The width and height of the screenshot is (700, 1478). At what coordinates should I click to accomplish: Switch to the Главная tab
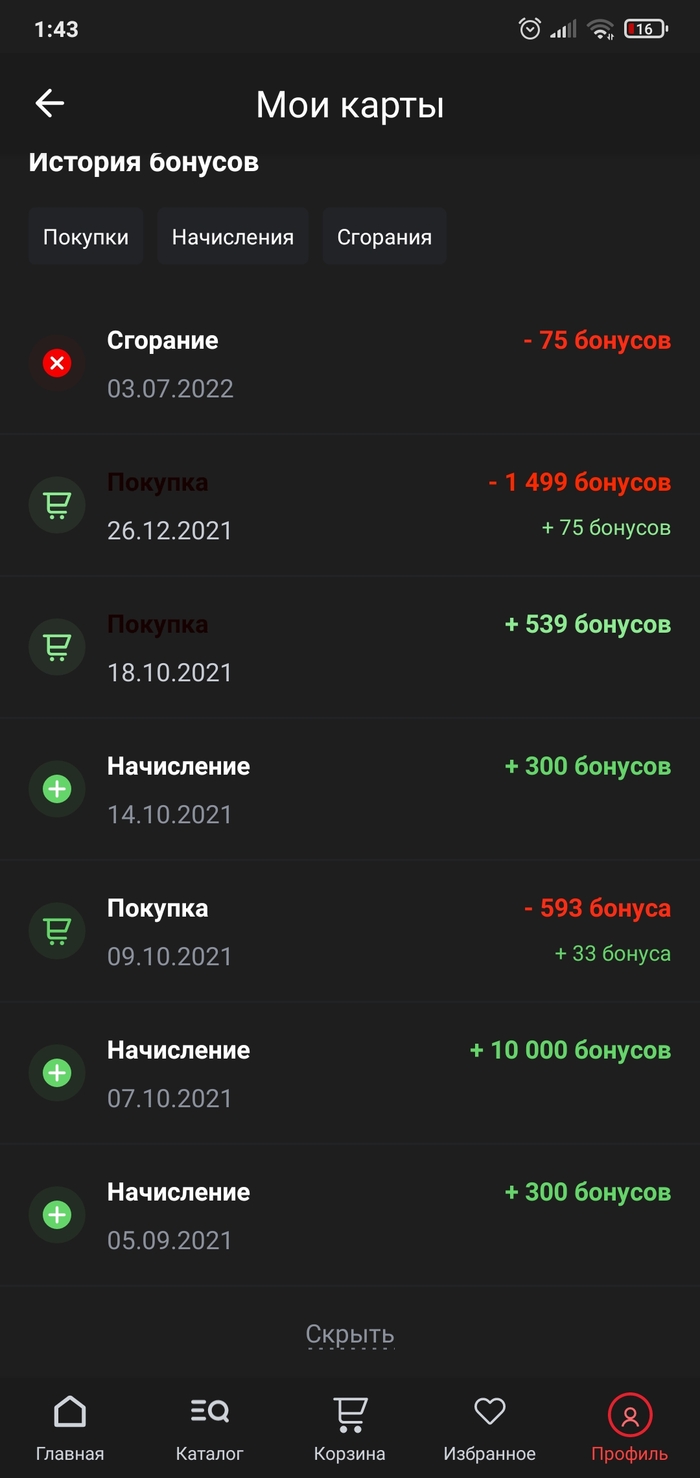click(70, 1427)
